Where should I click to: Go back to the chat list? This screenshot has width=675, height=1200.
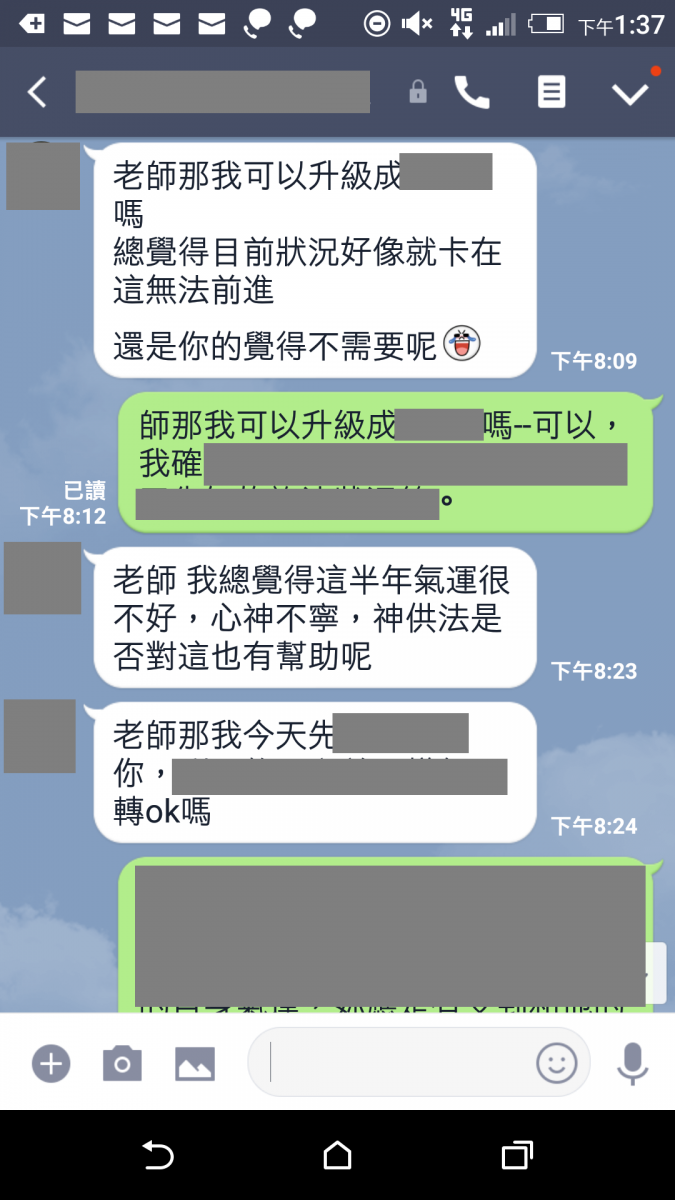click(x=37, y=93)
